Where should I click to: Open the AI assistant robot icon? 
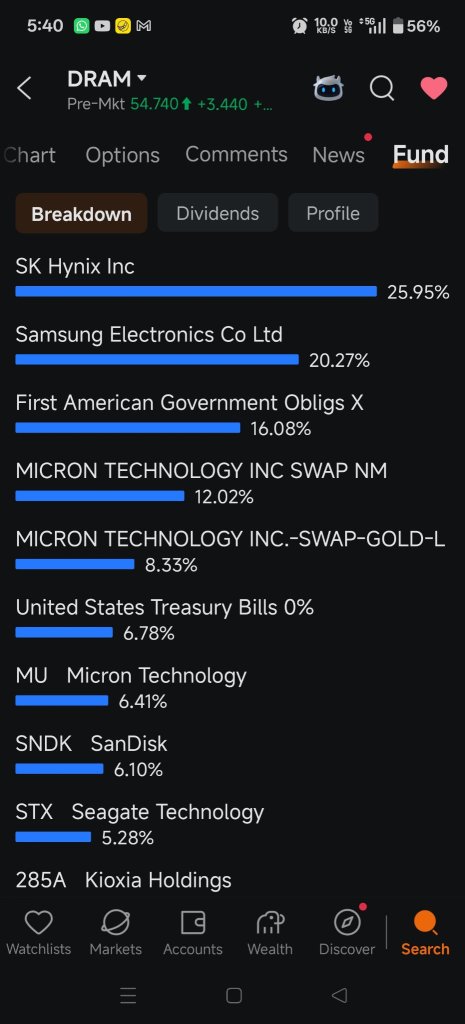pyautogui.click(x=328, y=88)
